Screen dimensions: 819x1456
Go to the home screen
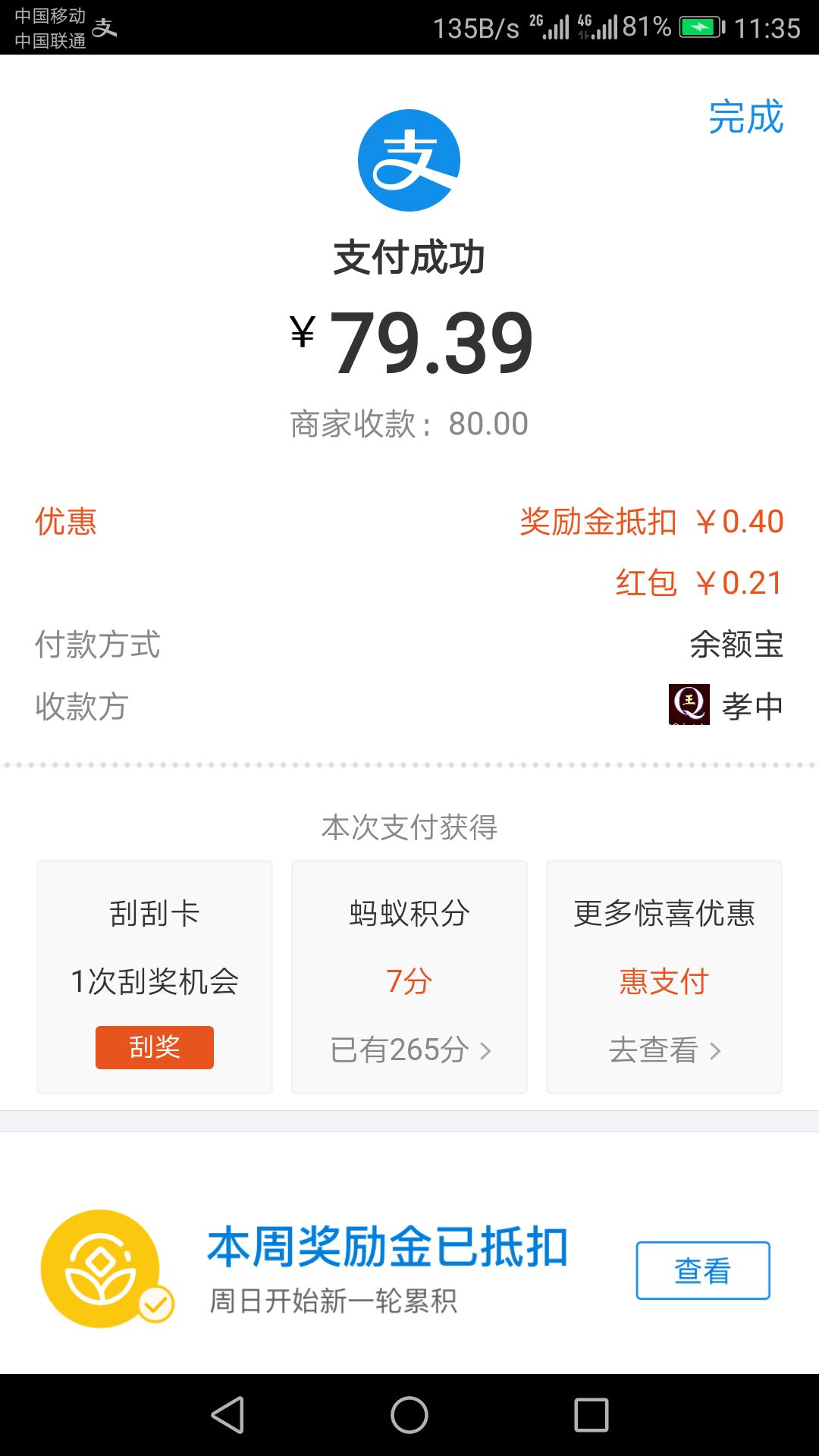tap(409, 1415)
